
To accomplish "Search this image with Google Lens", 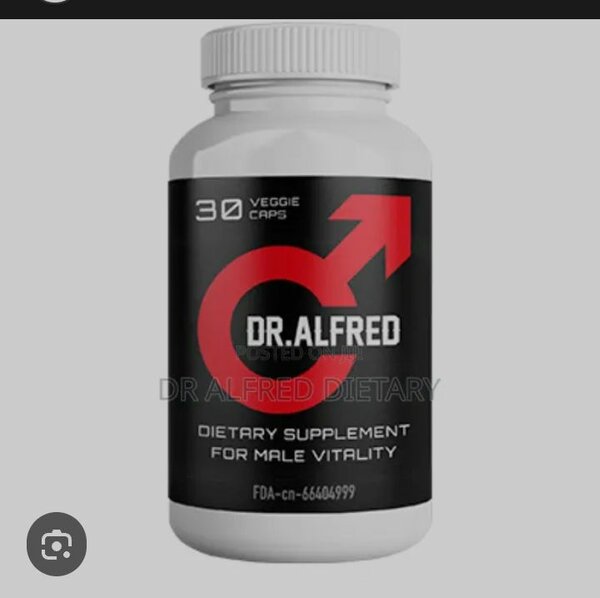I will [x=56, y=544].
